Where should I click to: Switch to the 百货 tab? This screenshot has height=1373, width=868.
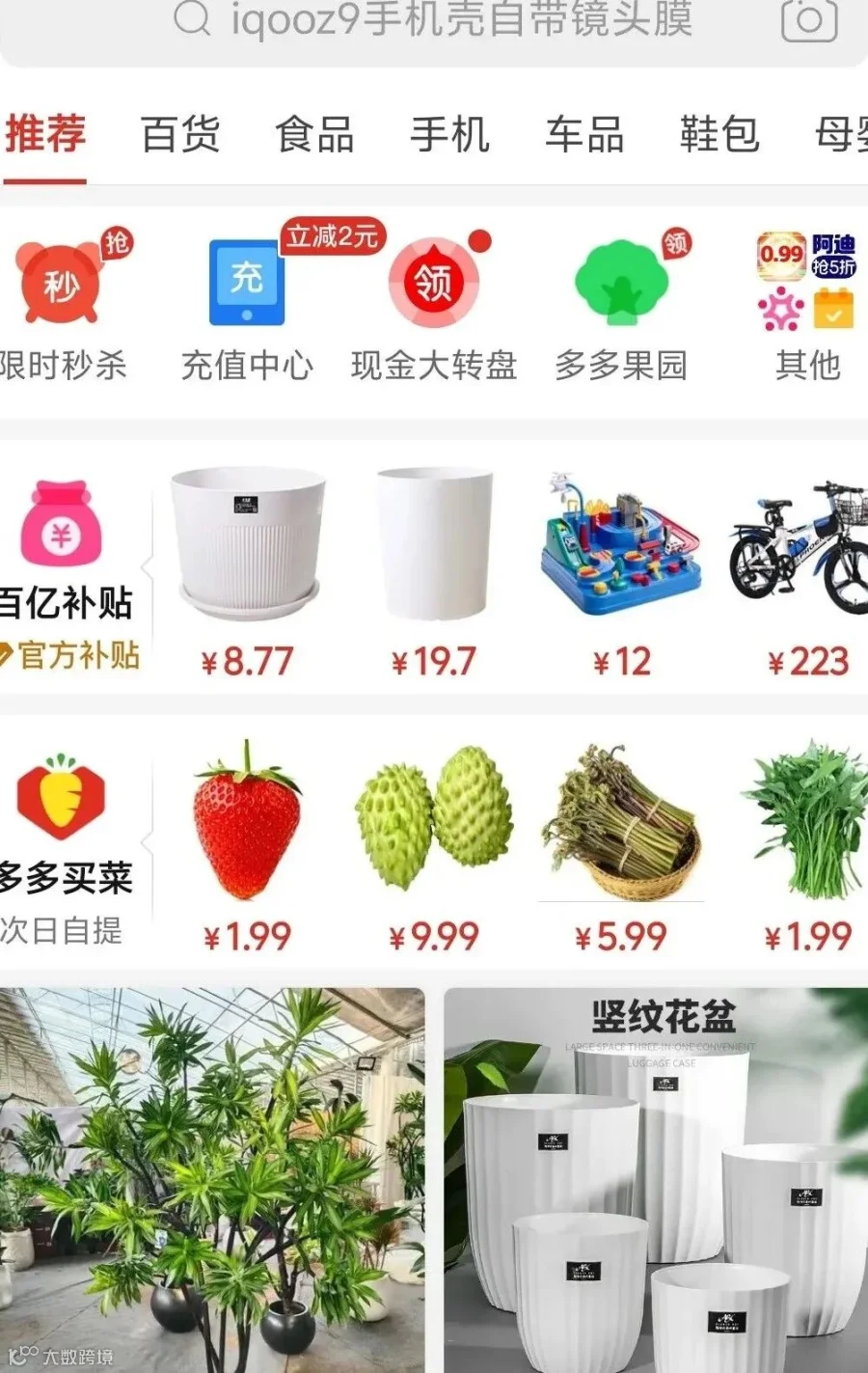pos(180,134)
